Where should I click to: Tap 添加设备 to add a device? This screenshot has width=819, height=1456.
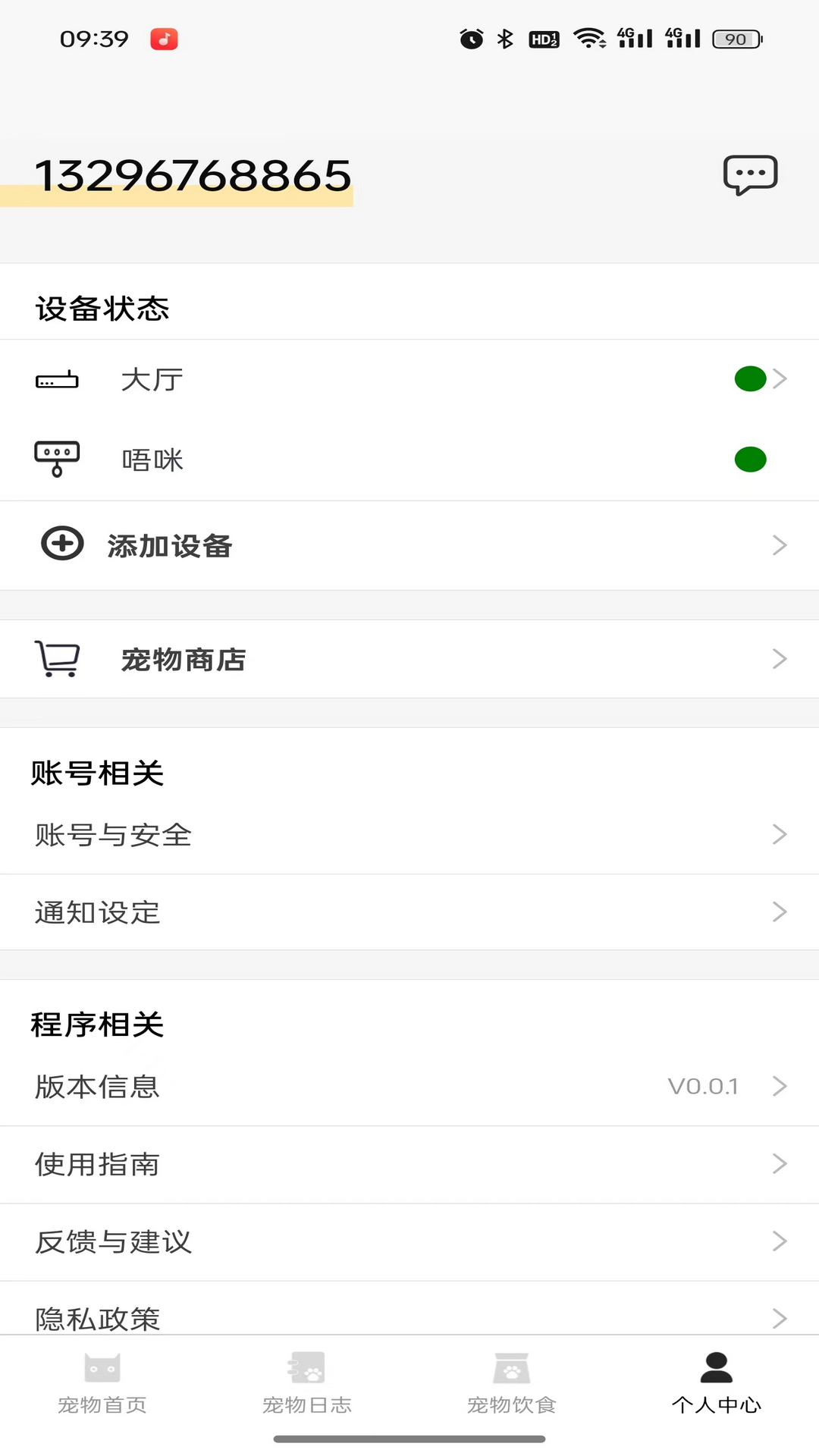409,545
